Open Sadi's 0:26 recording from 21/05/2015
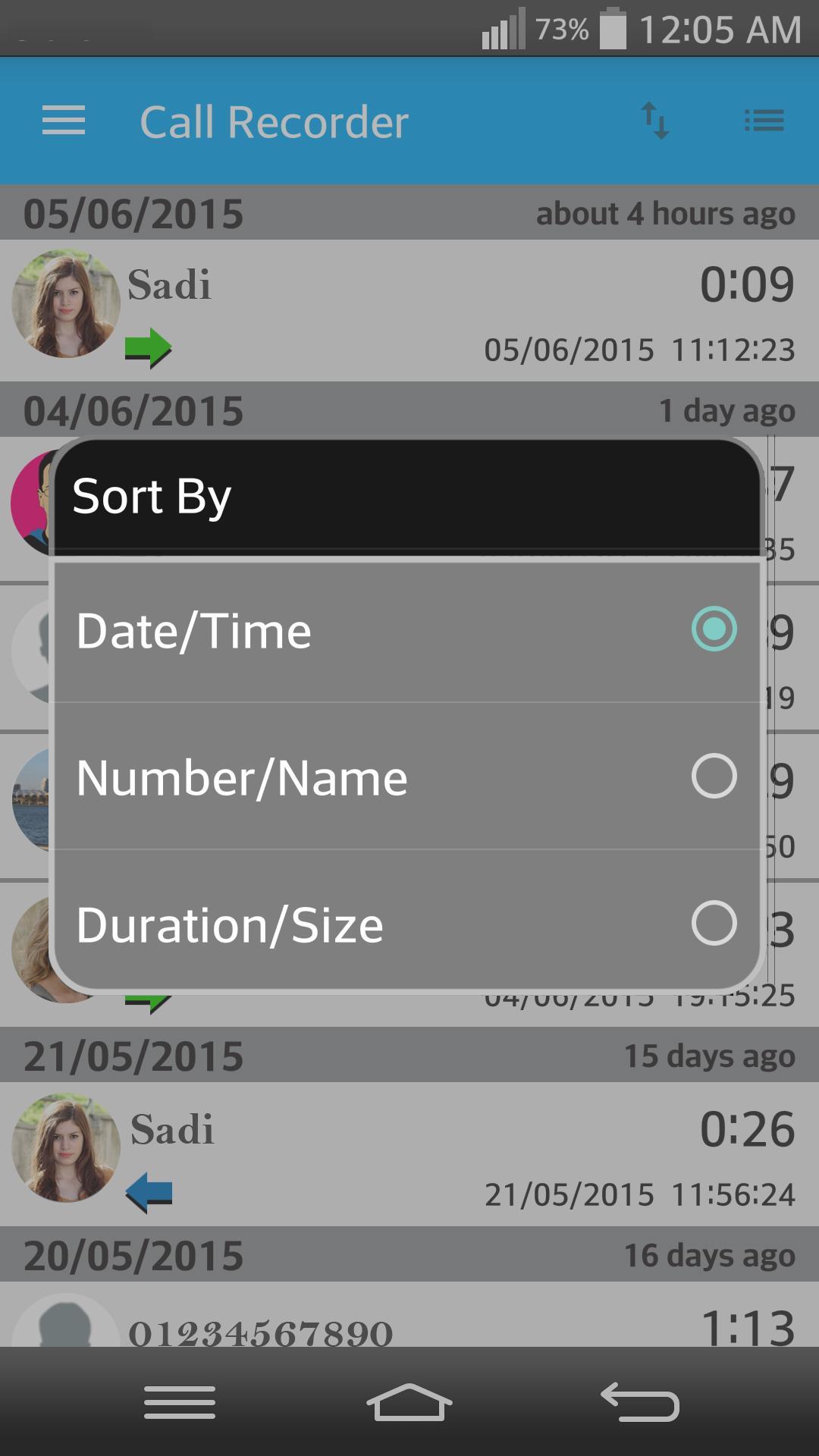This screenshot has width=819, height=1456. (x=409, y=1153)
